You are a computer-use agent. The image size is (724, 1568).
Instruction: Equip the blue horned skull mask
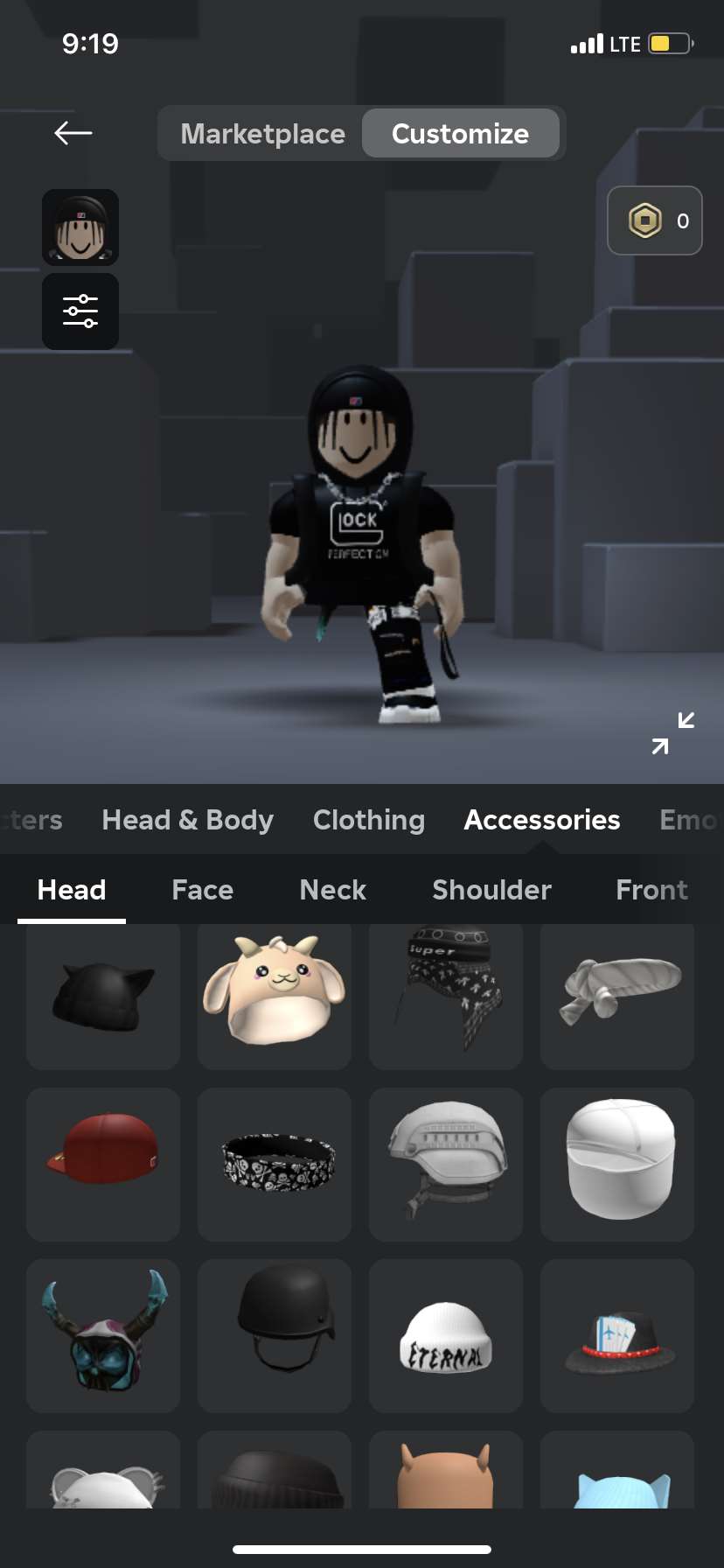tap(103, 1336)
